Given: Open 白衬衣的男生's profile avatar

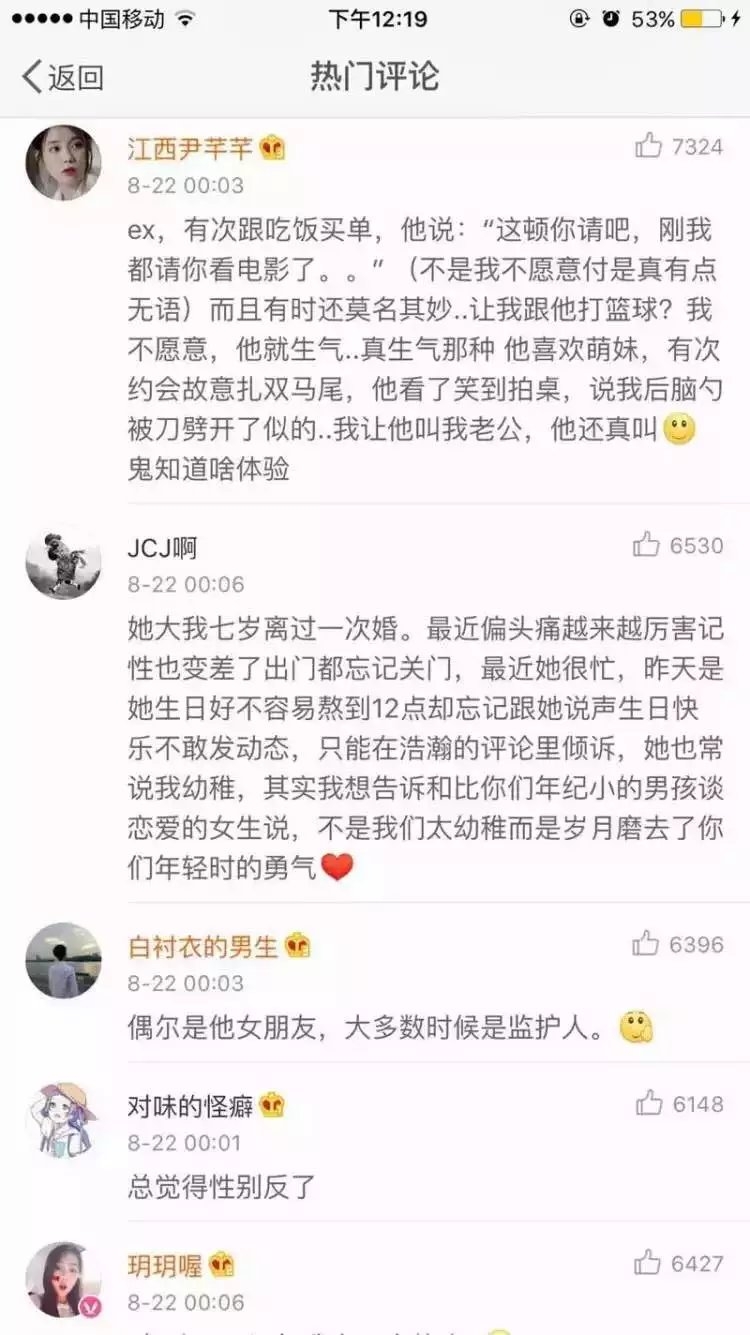Looking at the screenshot, I should click(63, 960).
